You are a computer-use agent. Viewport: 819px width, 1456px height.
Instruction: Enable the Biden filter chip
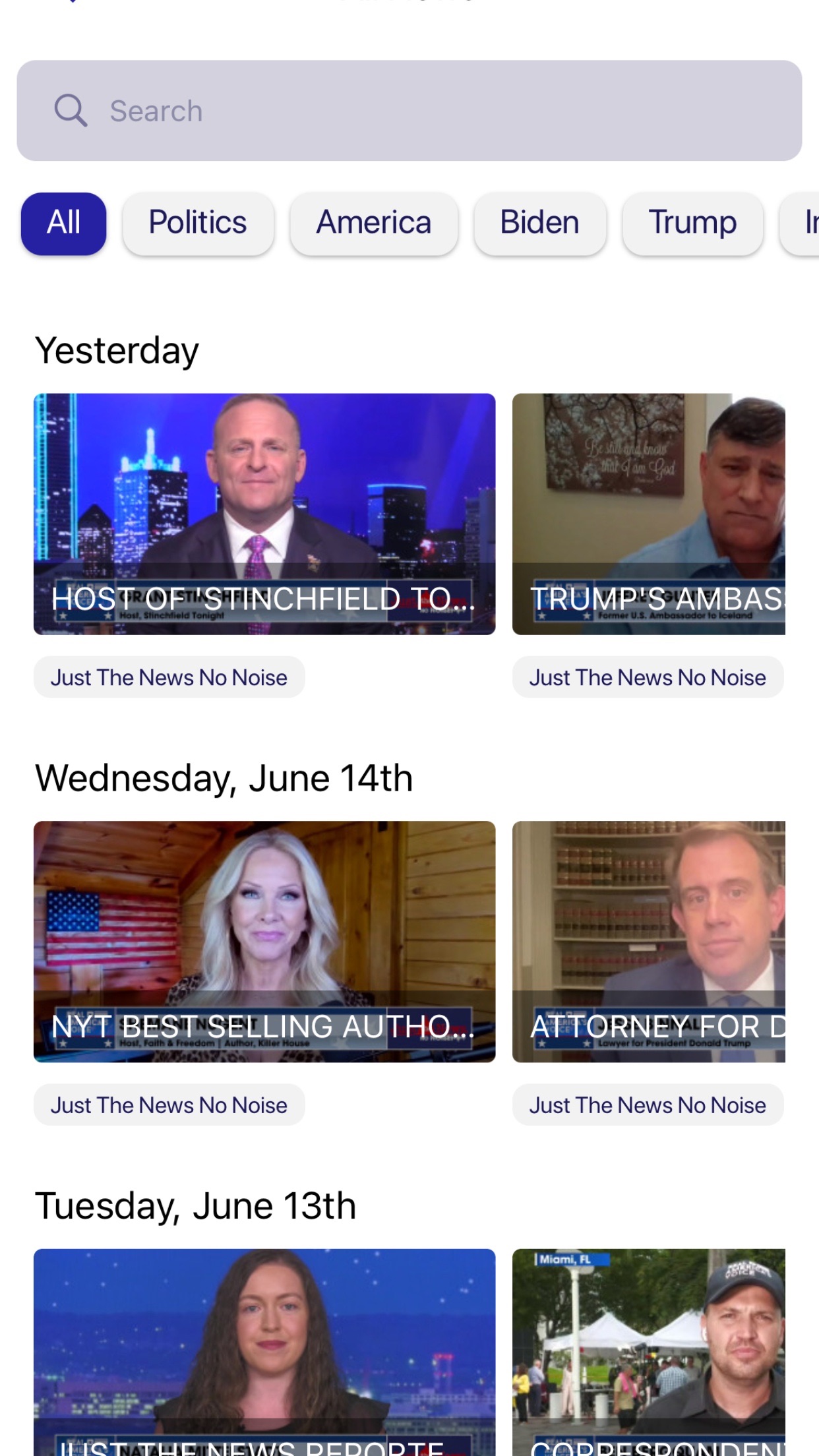point(540,223)
